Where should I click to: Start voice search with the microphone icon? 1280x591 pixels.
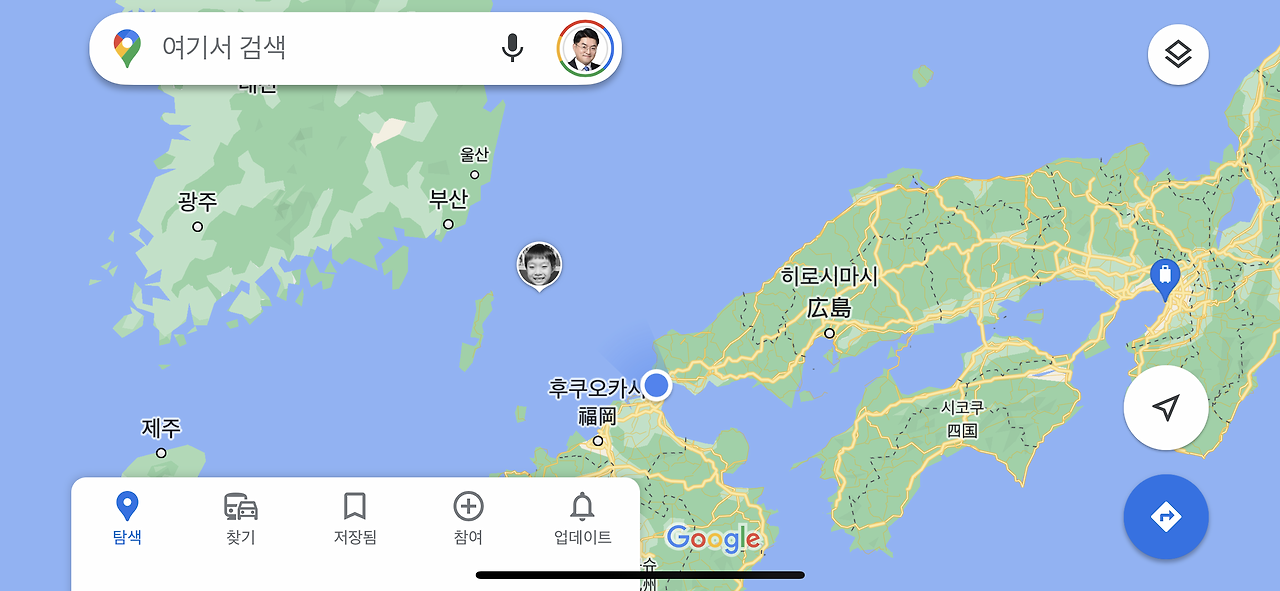pos(512,48)
